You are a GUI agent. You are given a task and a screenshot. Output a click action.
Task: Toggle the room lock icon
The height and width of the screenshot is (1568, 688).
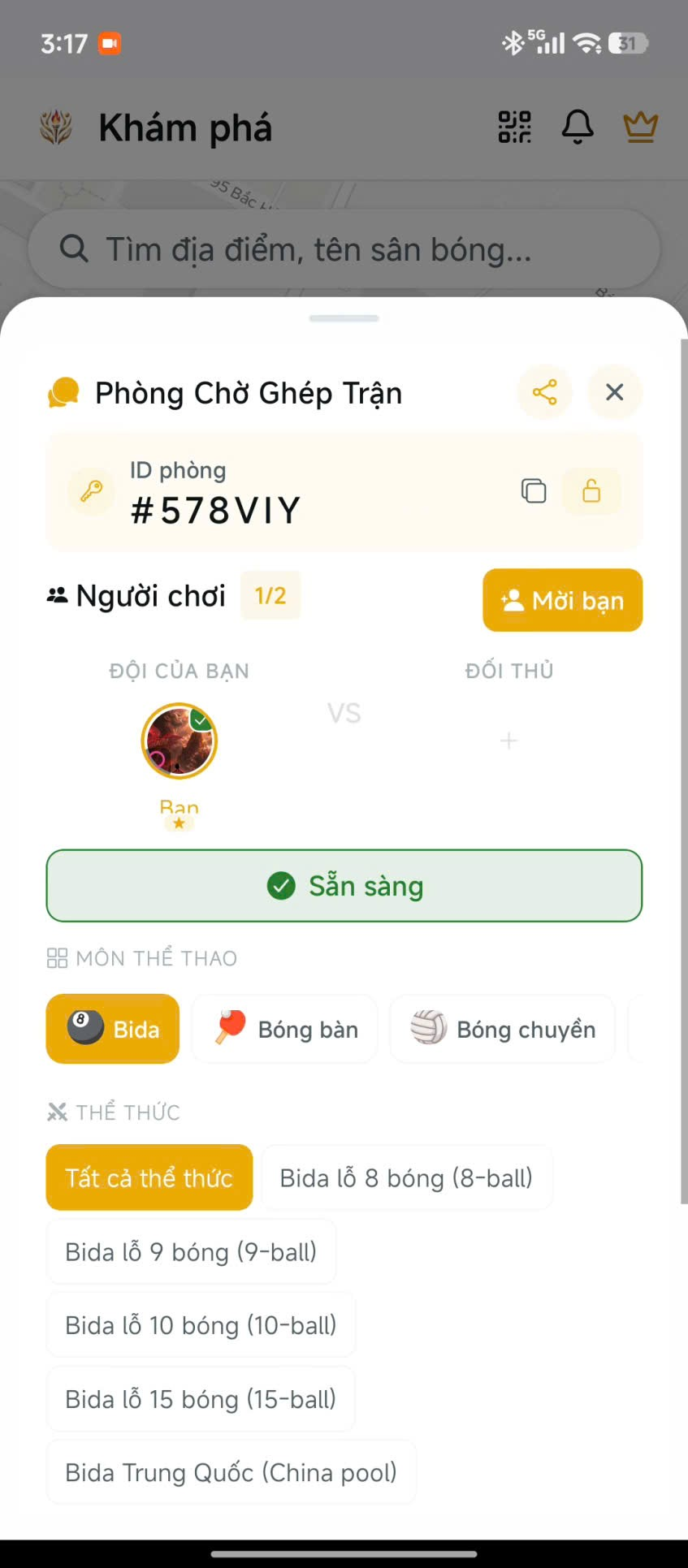click(591, 491)
